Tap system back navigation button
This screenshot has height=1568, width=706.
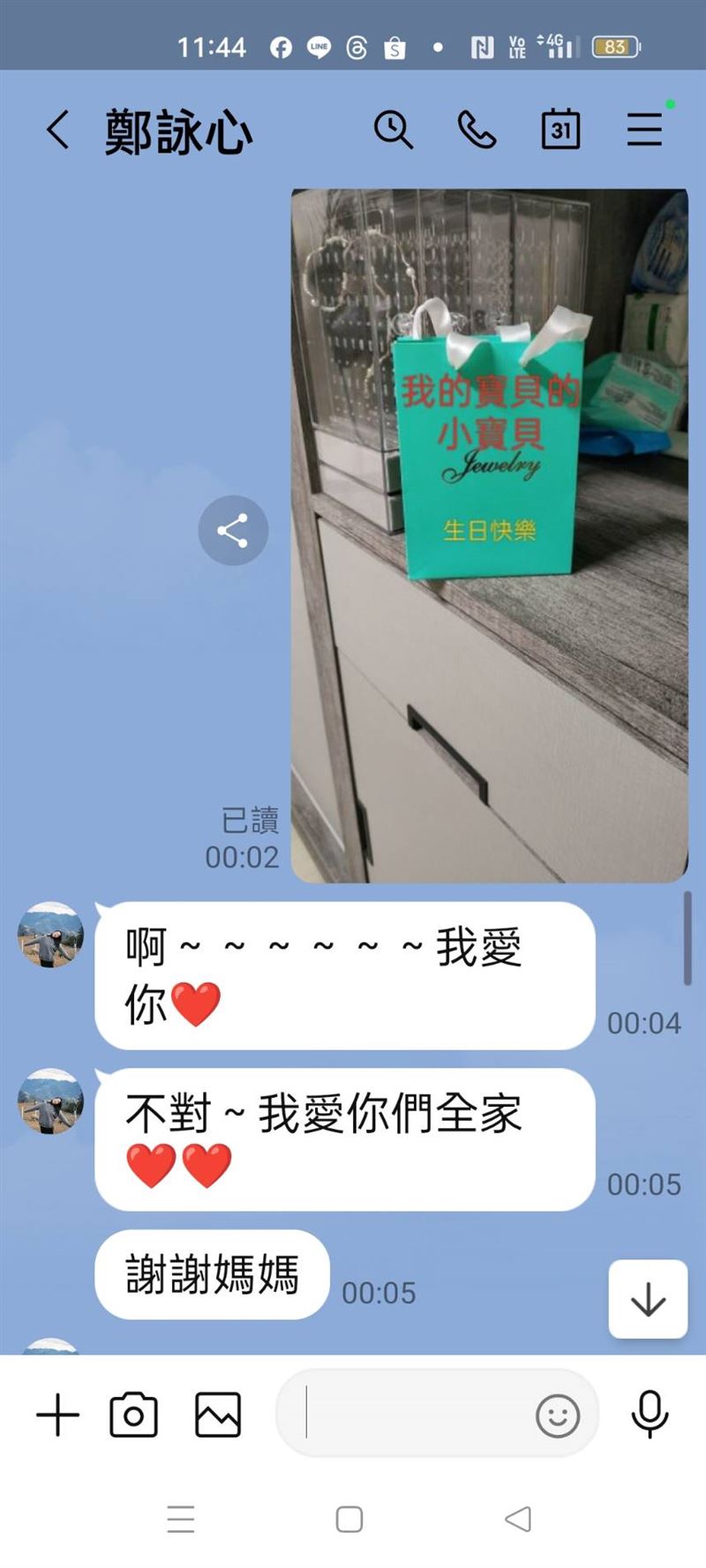click(518, 1519)
